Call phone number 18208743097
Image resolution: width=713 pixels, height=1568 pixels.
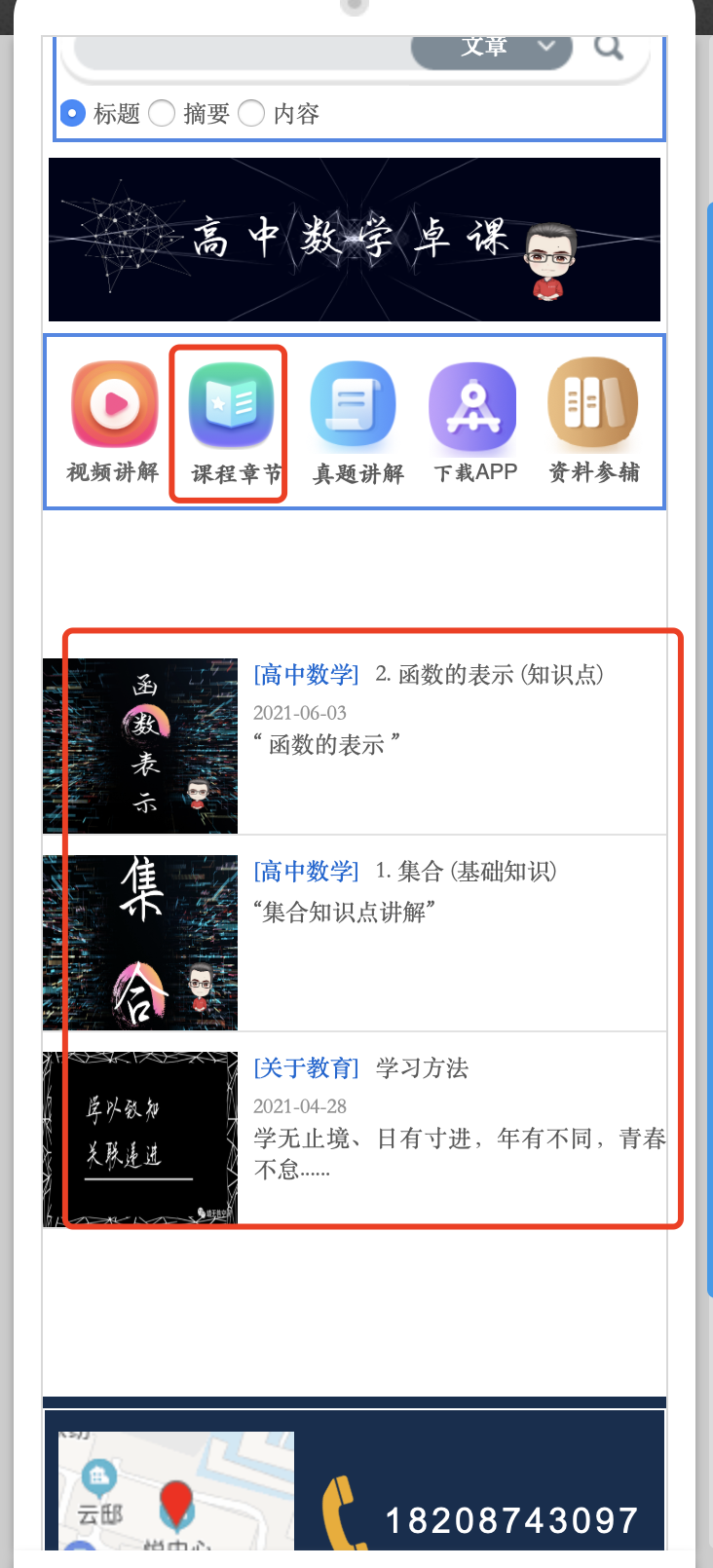click(x=510, y=1520)
